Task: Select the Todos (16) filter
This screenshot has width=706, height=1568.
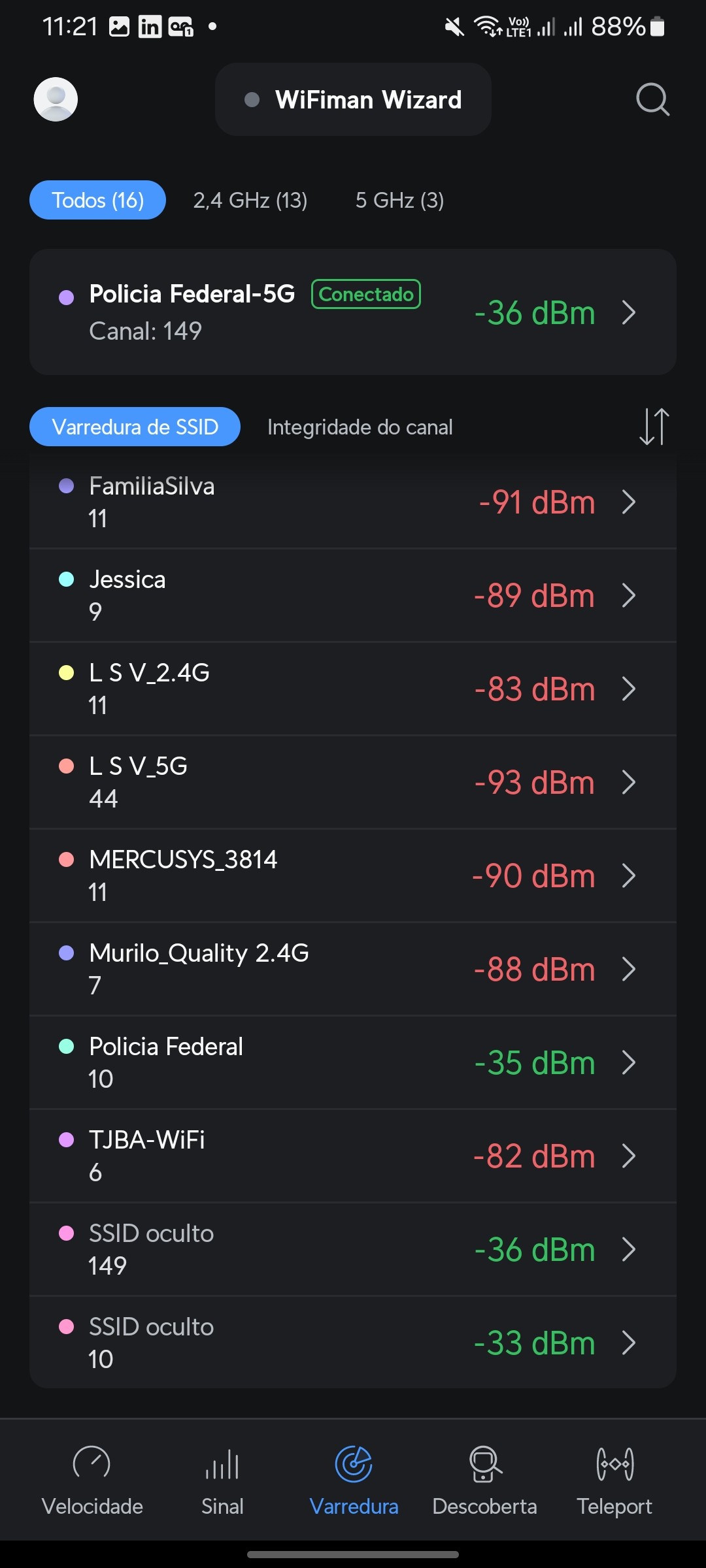Action: click(97, 200)
